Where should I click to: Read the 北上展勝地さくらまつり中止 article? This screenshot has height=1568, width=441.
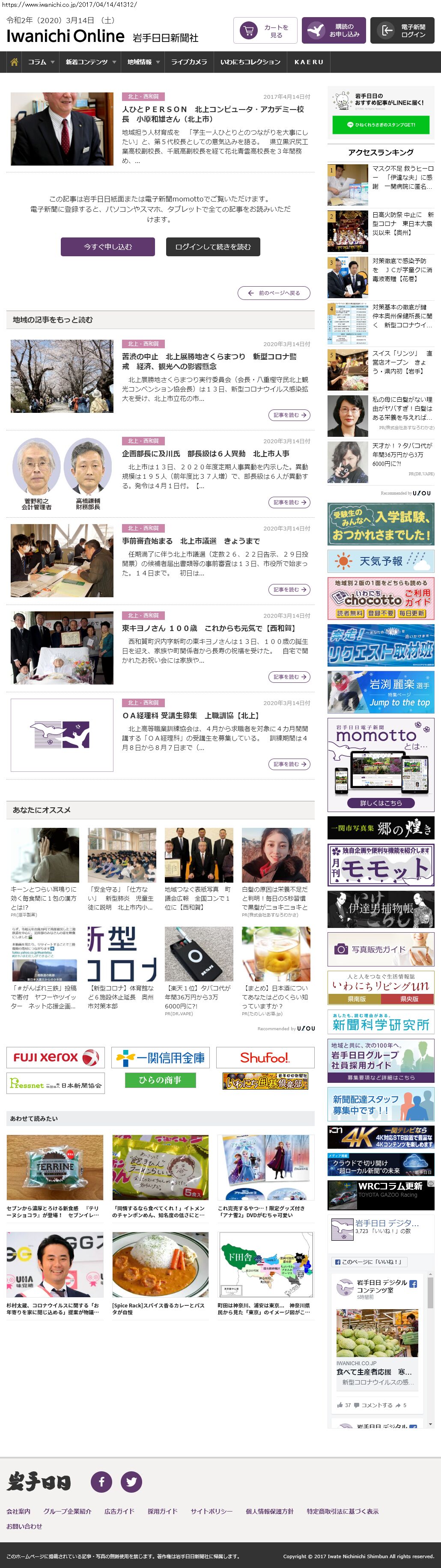209,361
